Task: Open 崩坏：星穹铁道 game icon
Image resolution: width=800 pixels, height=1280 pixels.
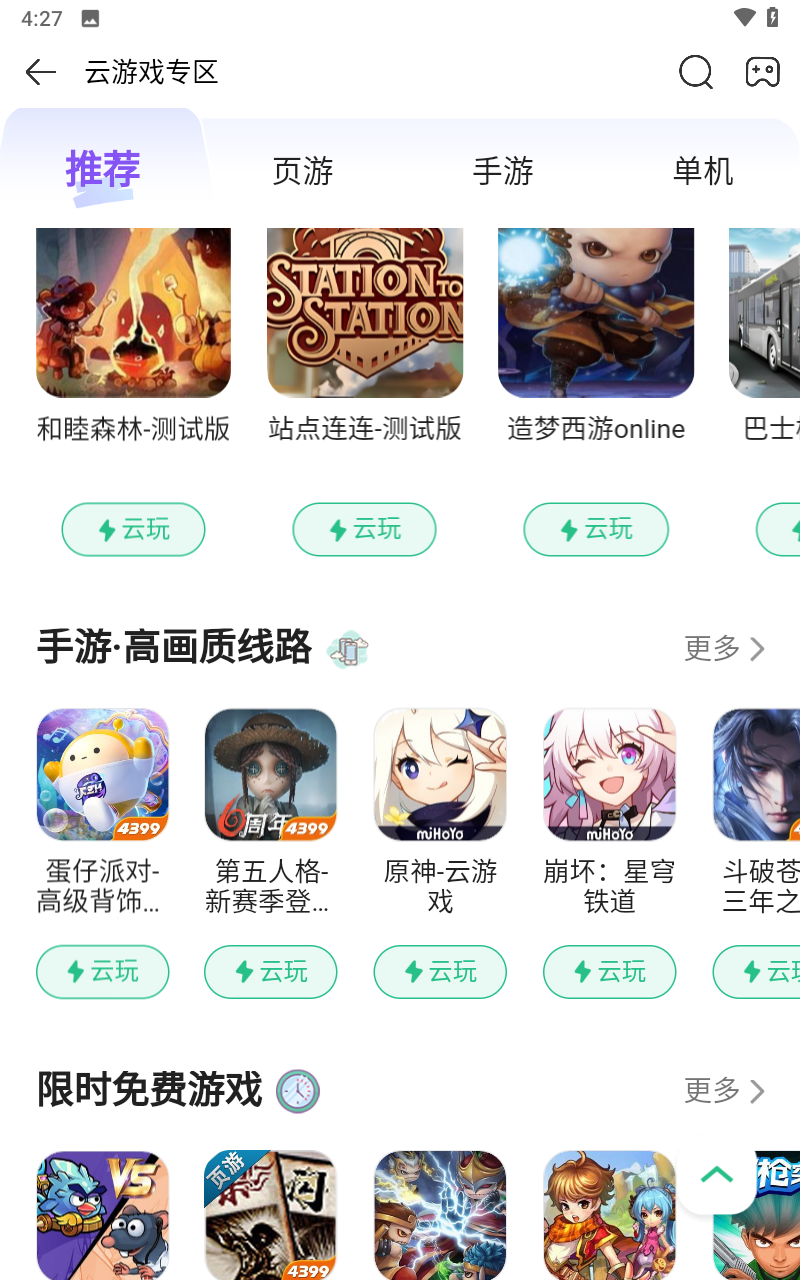Action: pos(609,775)
